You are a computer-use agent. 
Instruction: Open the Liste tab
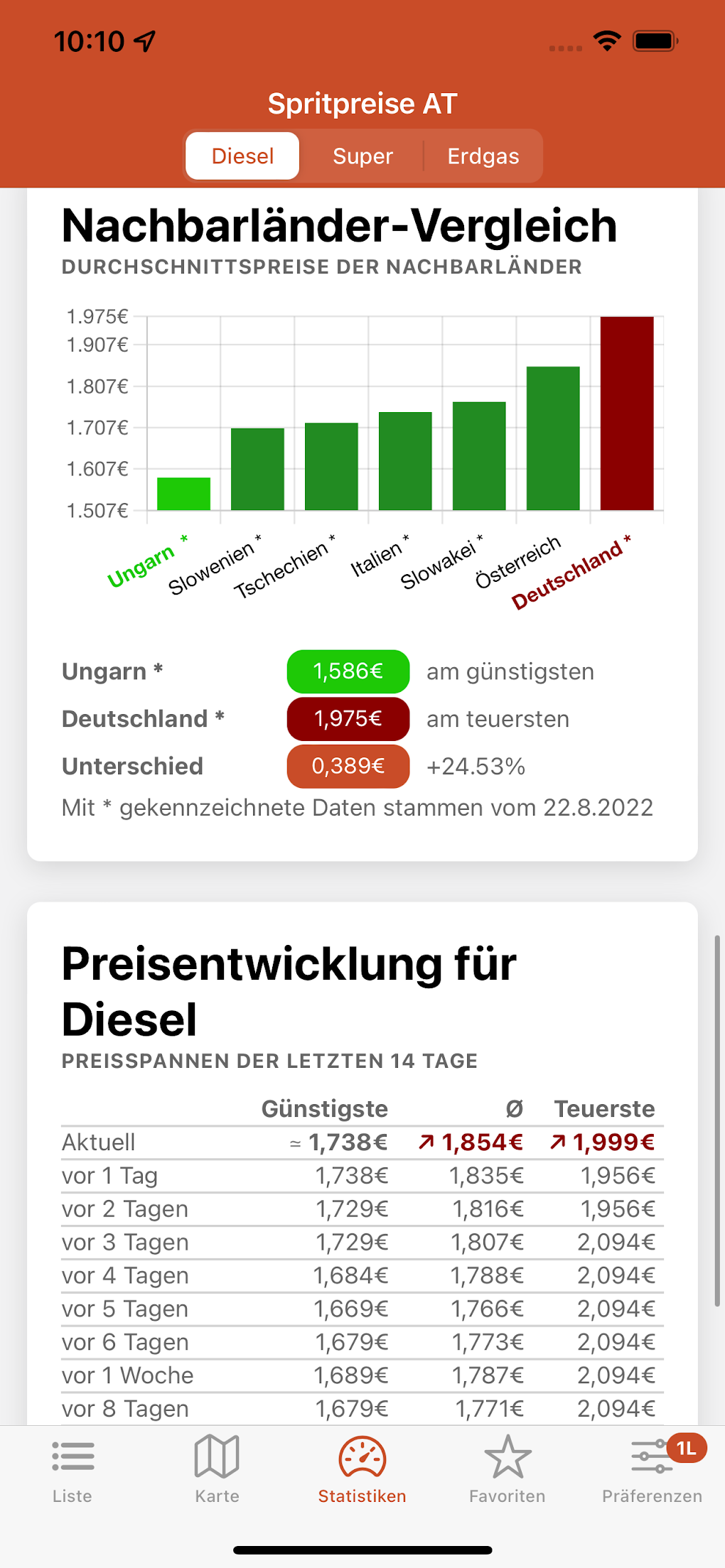(x=72, y=1468)
